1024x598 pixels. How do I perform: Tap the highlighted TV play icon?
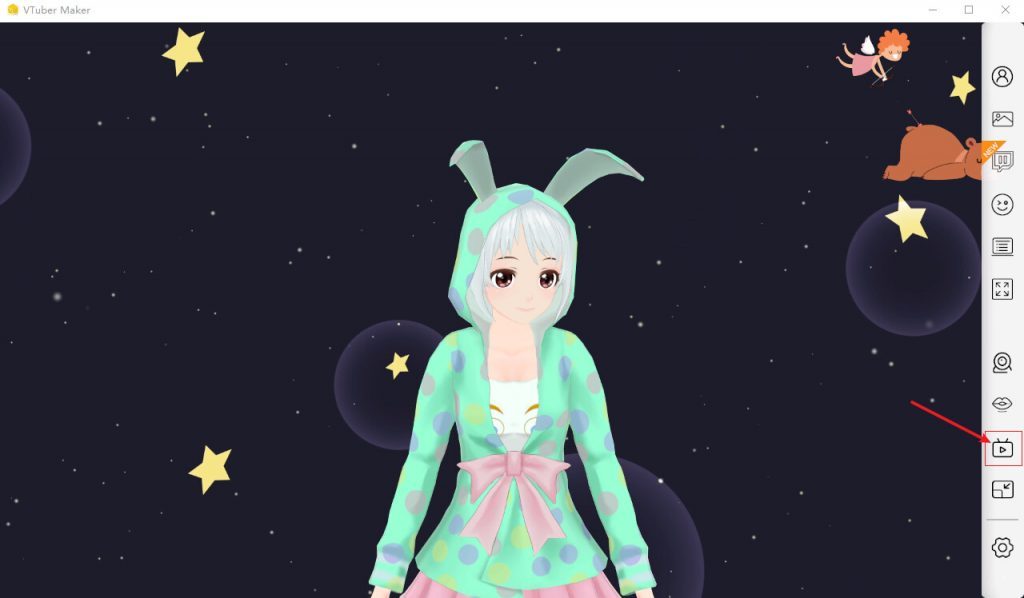coord(1002,448)
